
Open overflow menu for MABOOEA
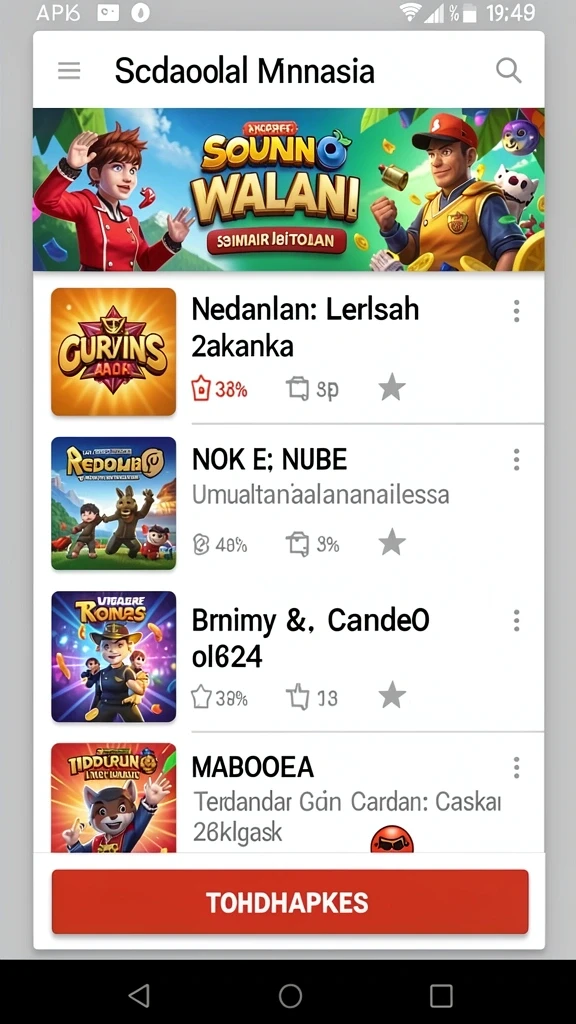point(516,767)
